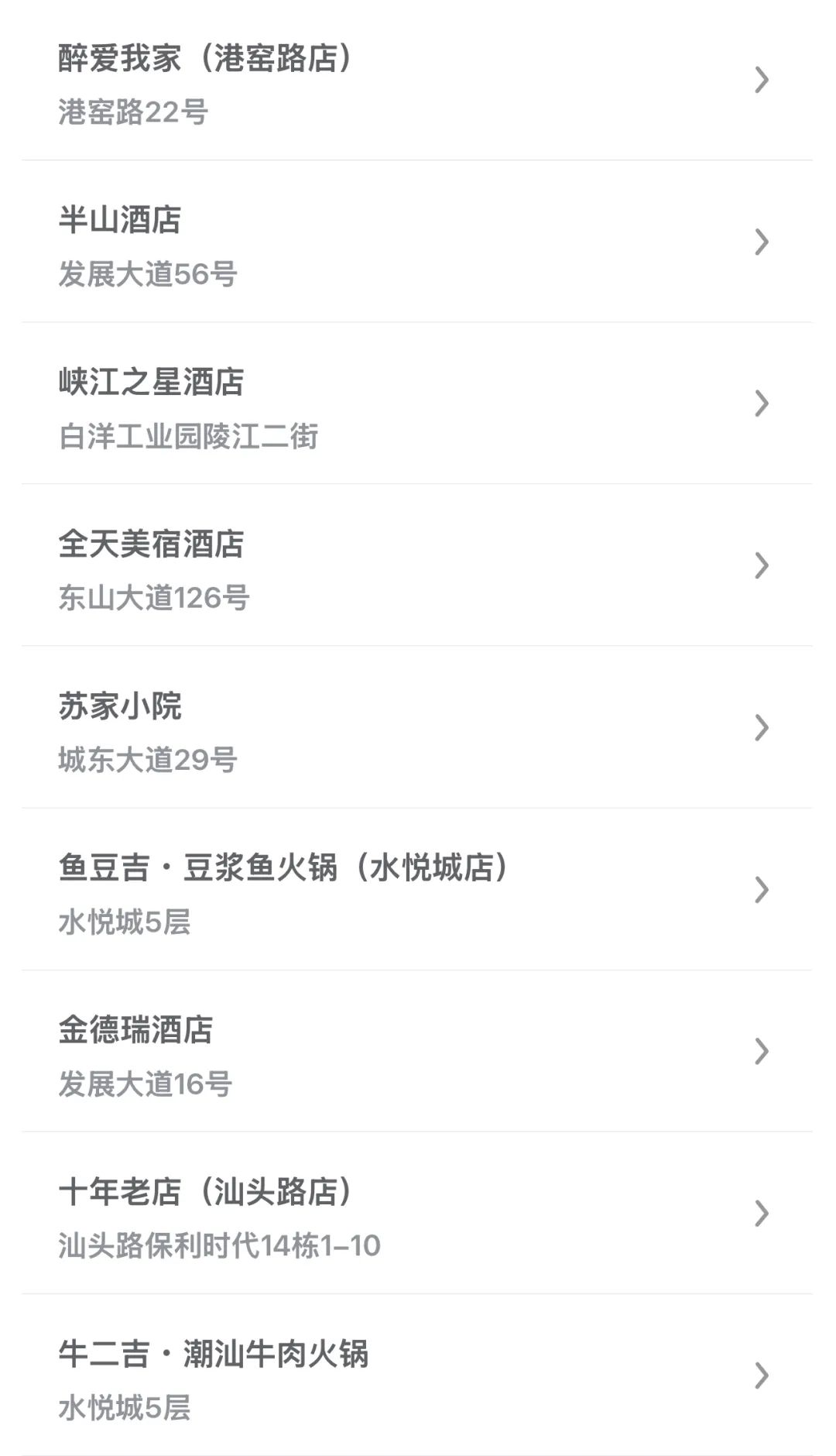This screenshot has height=1456, width=836.
Task: Tap the 苏家小院 row
Action: tap(418, 729)
